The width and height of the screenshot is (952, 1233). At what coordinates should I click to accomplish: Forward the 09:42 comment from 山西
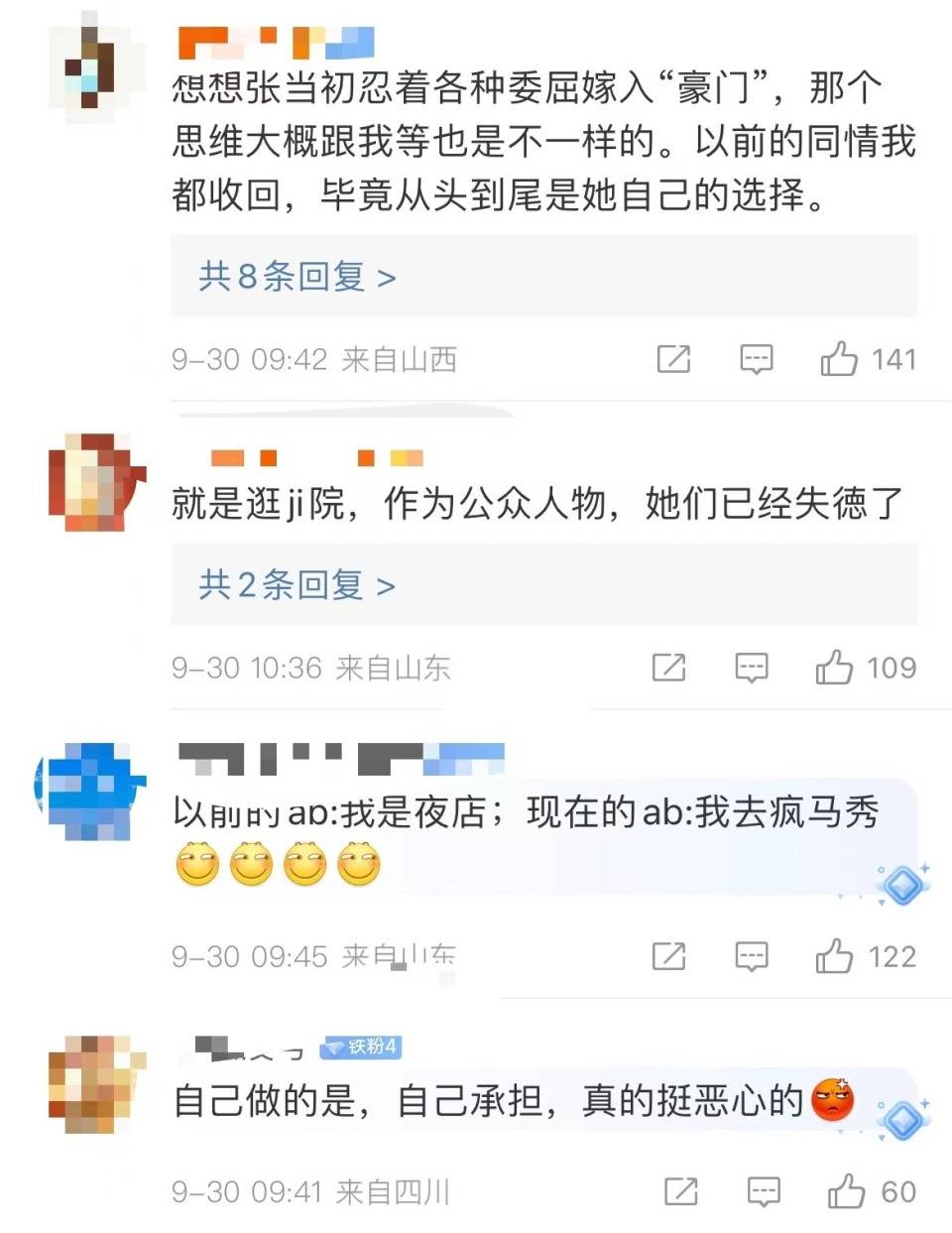[x=674, y=358]
